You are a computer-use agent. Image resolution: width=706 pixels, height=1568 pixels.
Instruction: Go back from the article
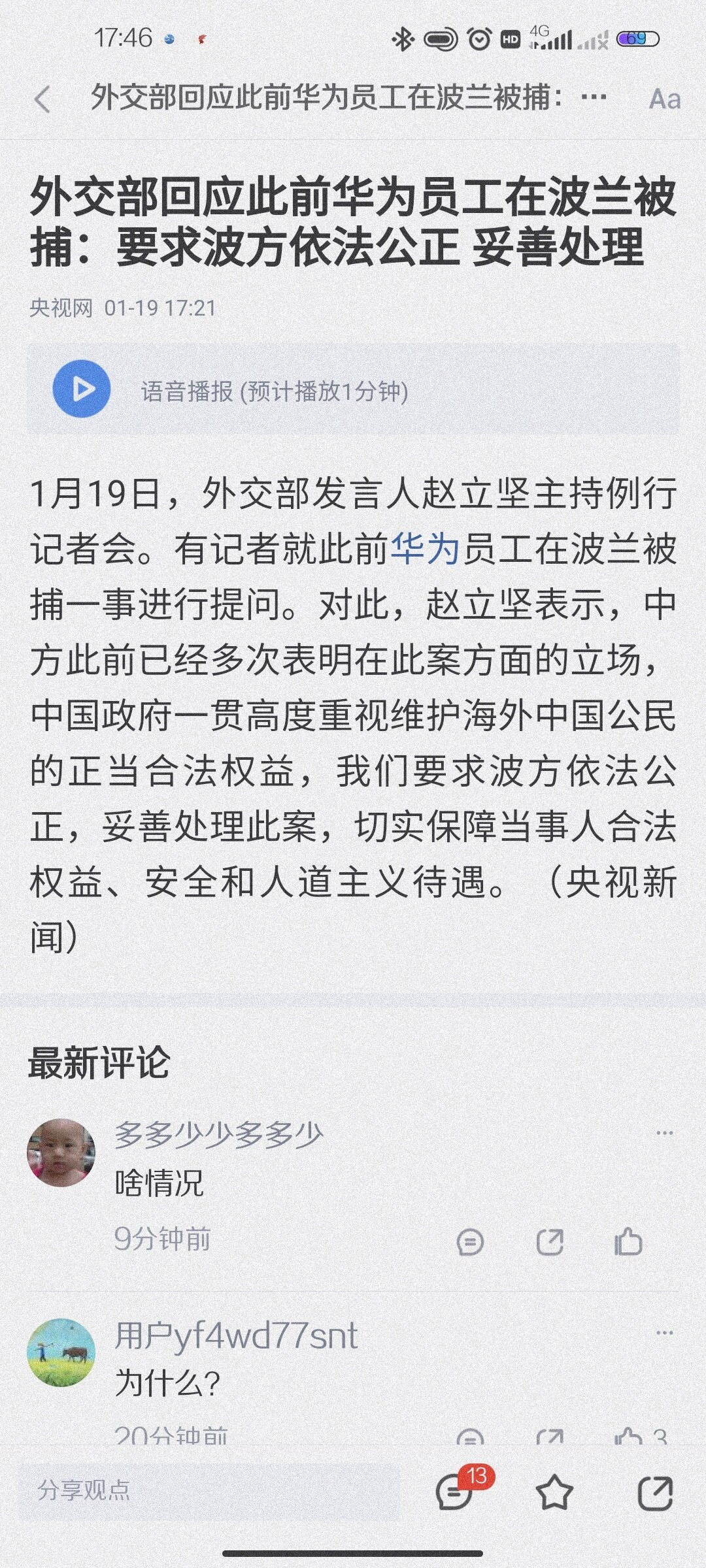click(42, 100)
